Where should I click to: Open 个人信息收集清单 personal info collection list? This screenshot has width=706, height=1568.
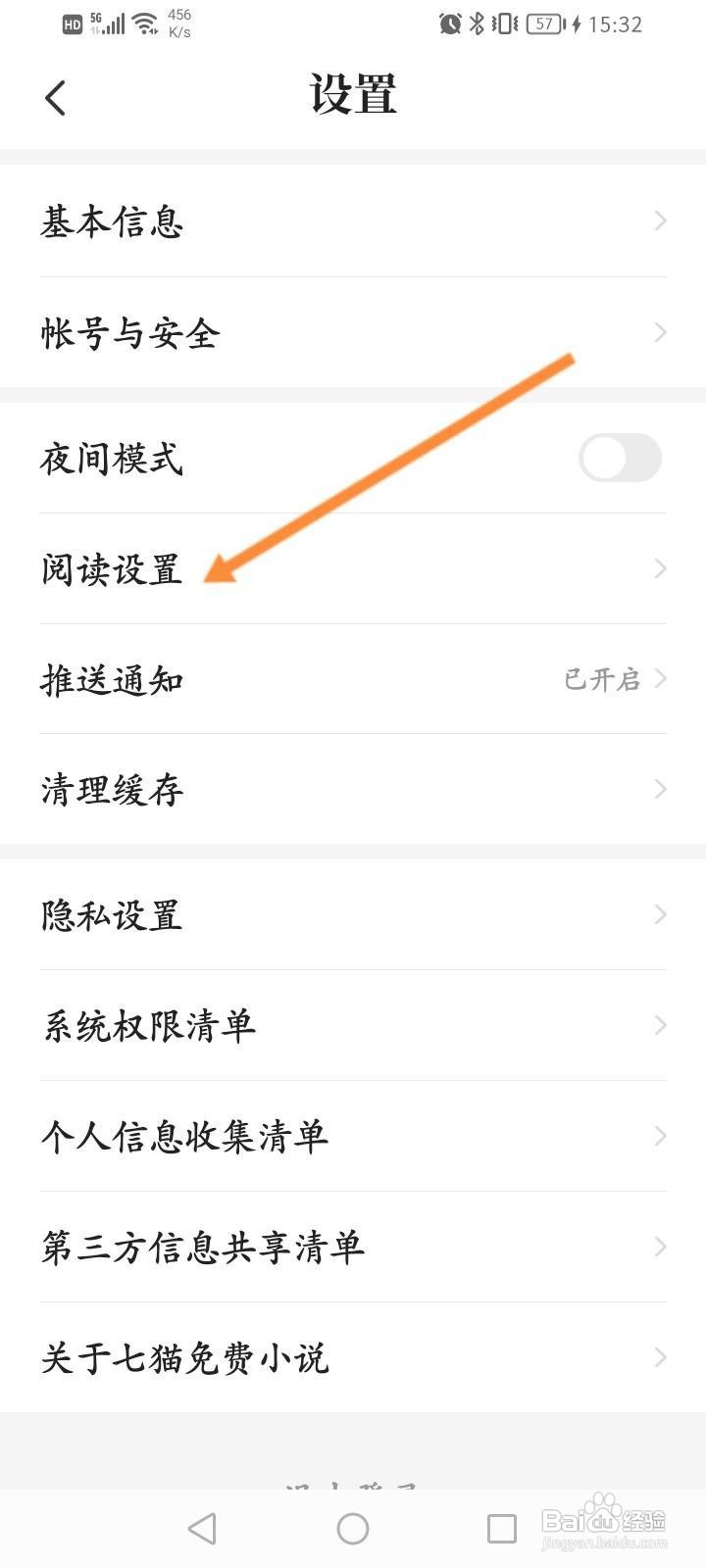point(186,1136)
